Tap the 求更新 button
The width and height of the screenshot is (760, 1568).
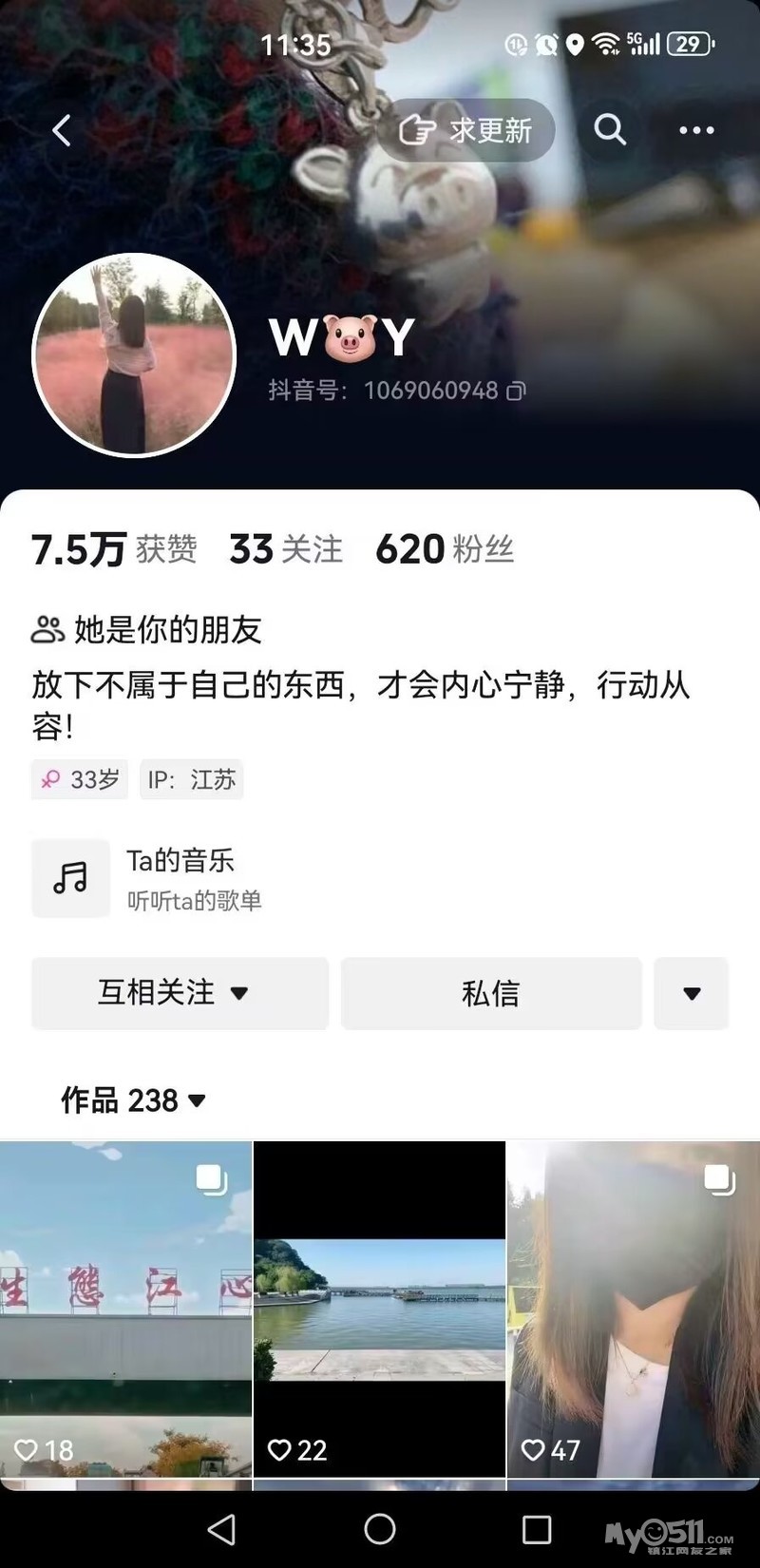click(466, 130)
